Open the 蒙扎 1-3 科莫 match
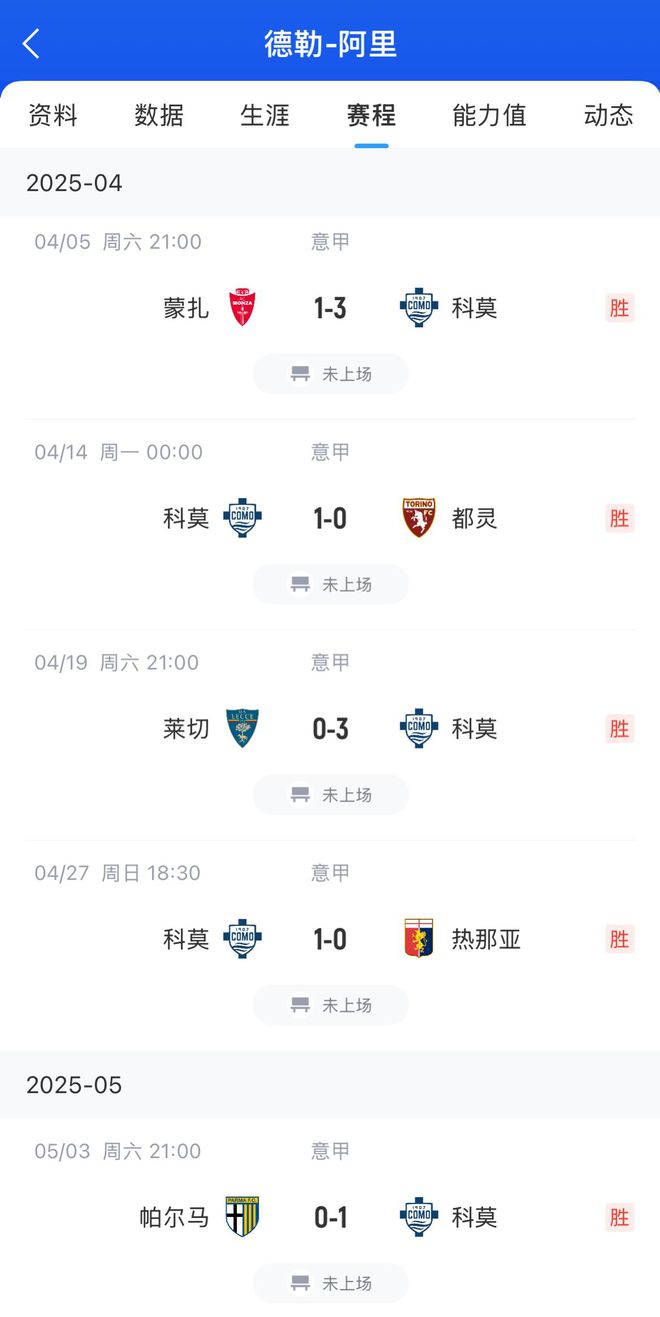 (330, 308)
